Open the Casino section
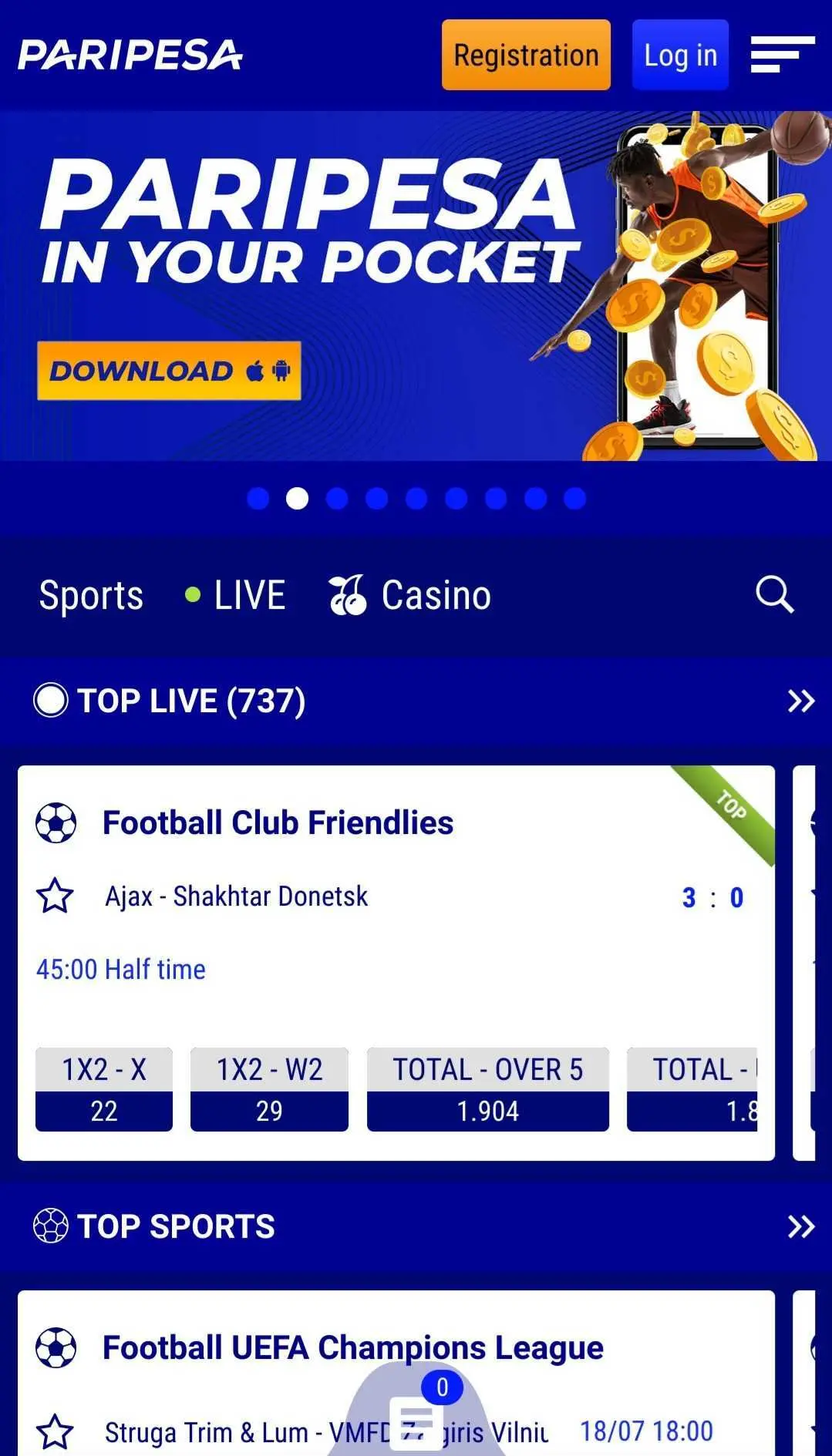 [410, 596]
